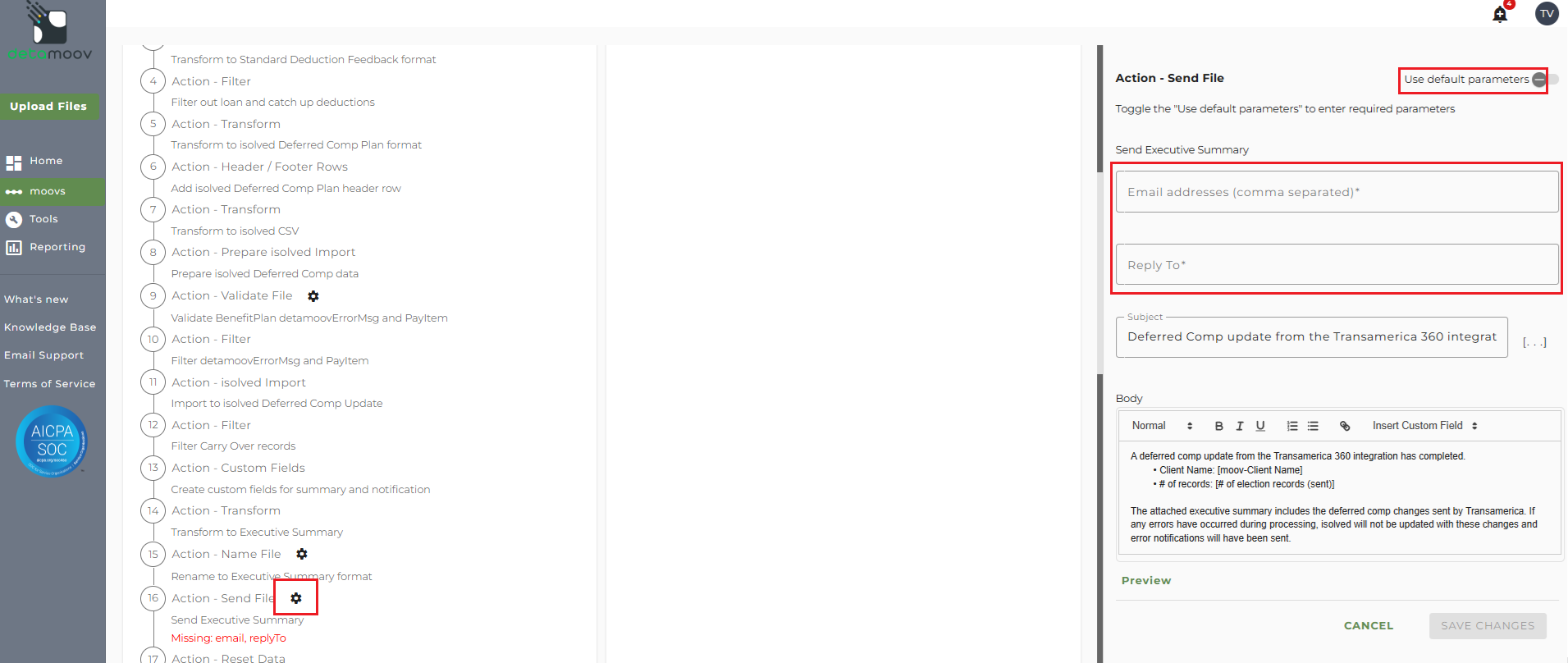Go to Home in sidebar
The image size is (1568, 663).
(x=46, y=161)
